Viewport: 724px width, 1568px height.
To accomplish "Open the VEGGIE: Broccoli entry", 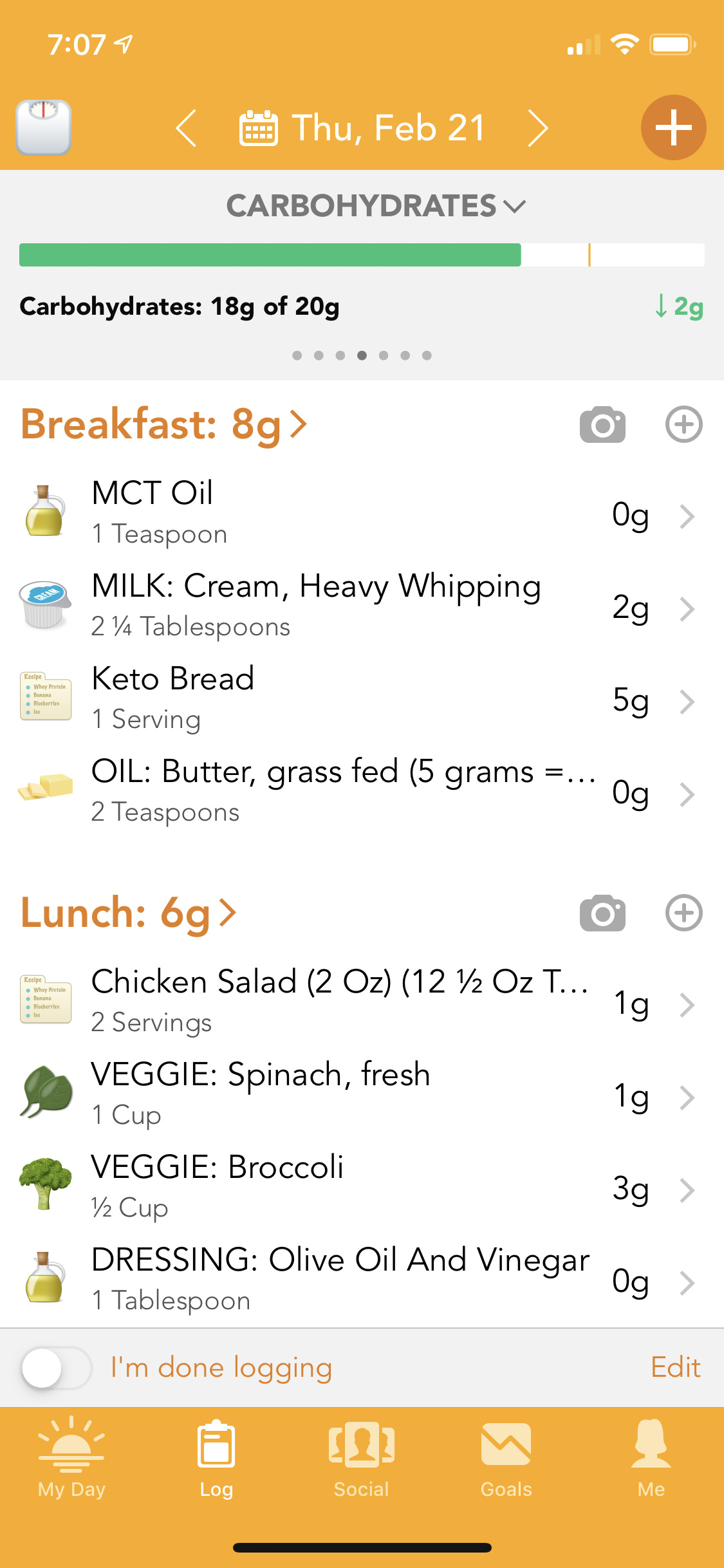I will pos(362,1188).
